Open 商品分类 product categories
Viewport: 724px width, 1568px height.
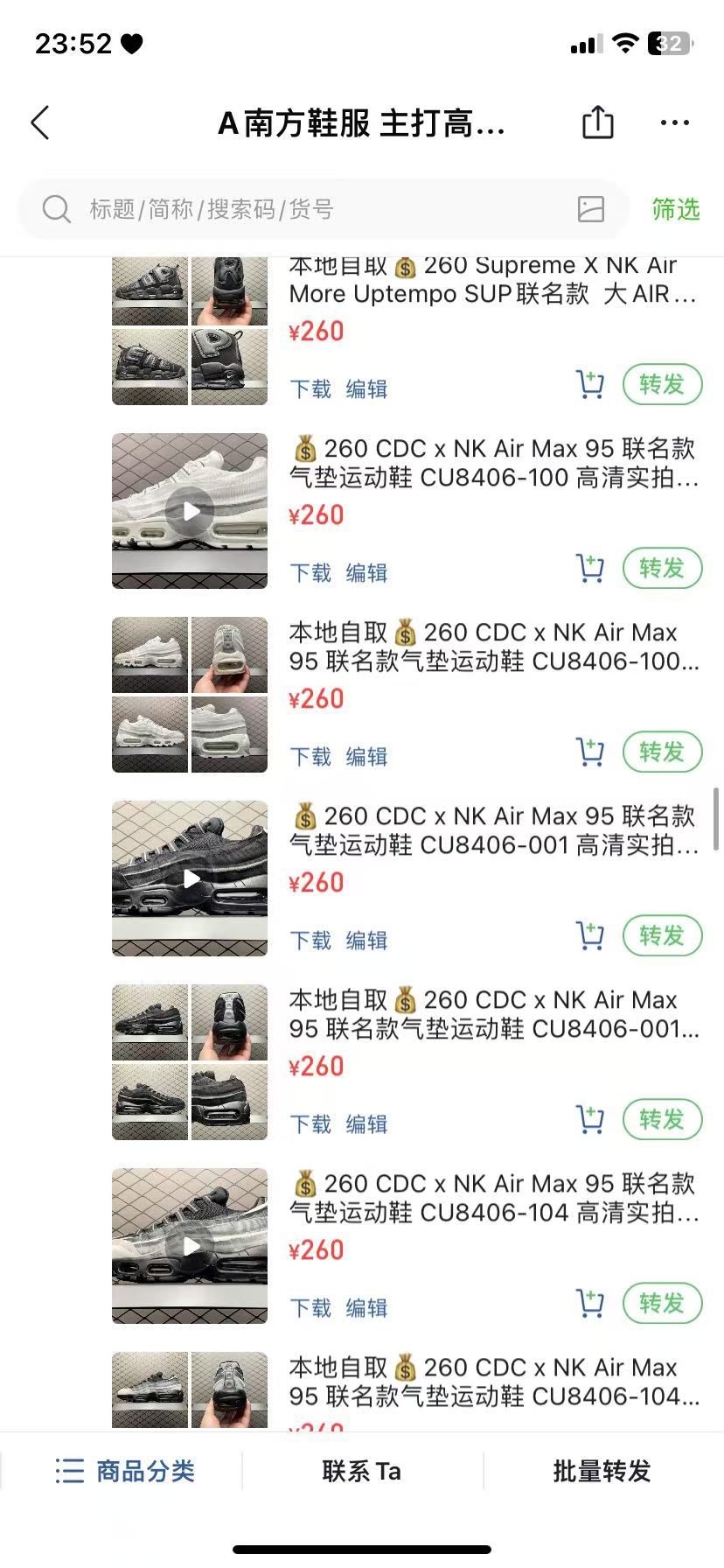(124, 1471)
